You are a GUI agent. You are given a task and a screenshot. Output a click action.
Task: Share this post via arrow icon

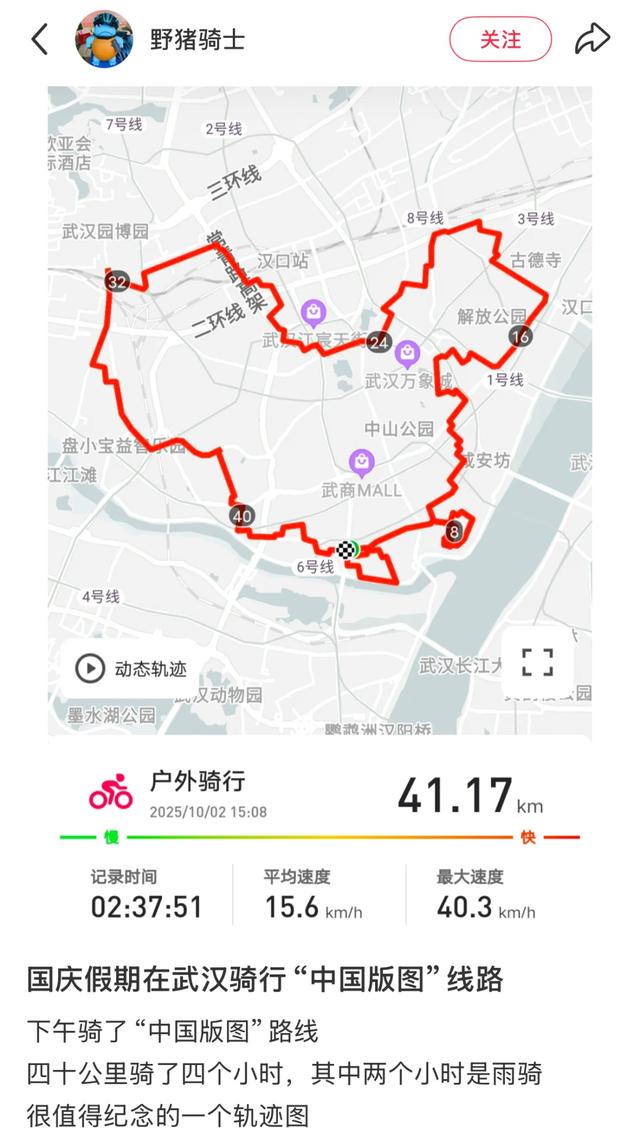click(592, 40)
